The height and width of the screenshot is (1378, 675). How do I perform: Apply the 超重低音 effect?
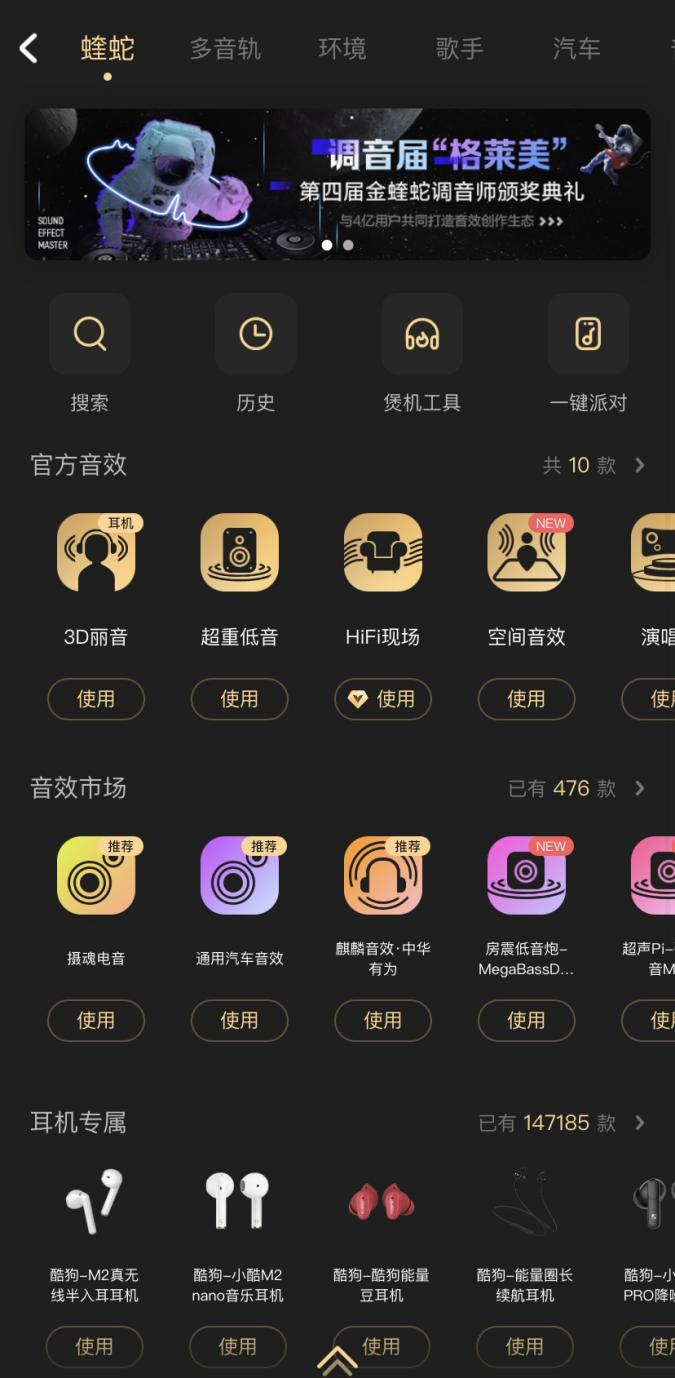click(239, 699)
